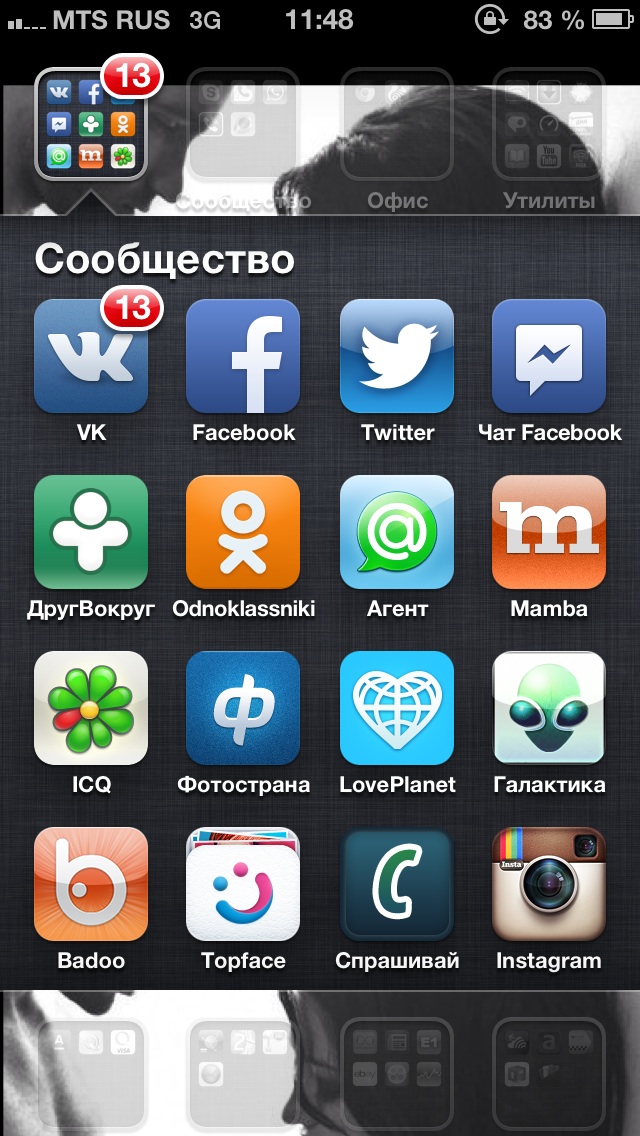The height and width of the screenshot is (1136, 640).
Task: Open the Twitter app
Action: 397,357
